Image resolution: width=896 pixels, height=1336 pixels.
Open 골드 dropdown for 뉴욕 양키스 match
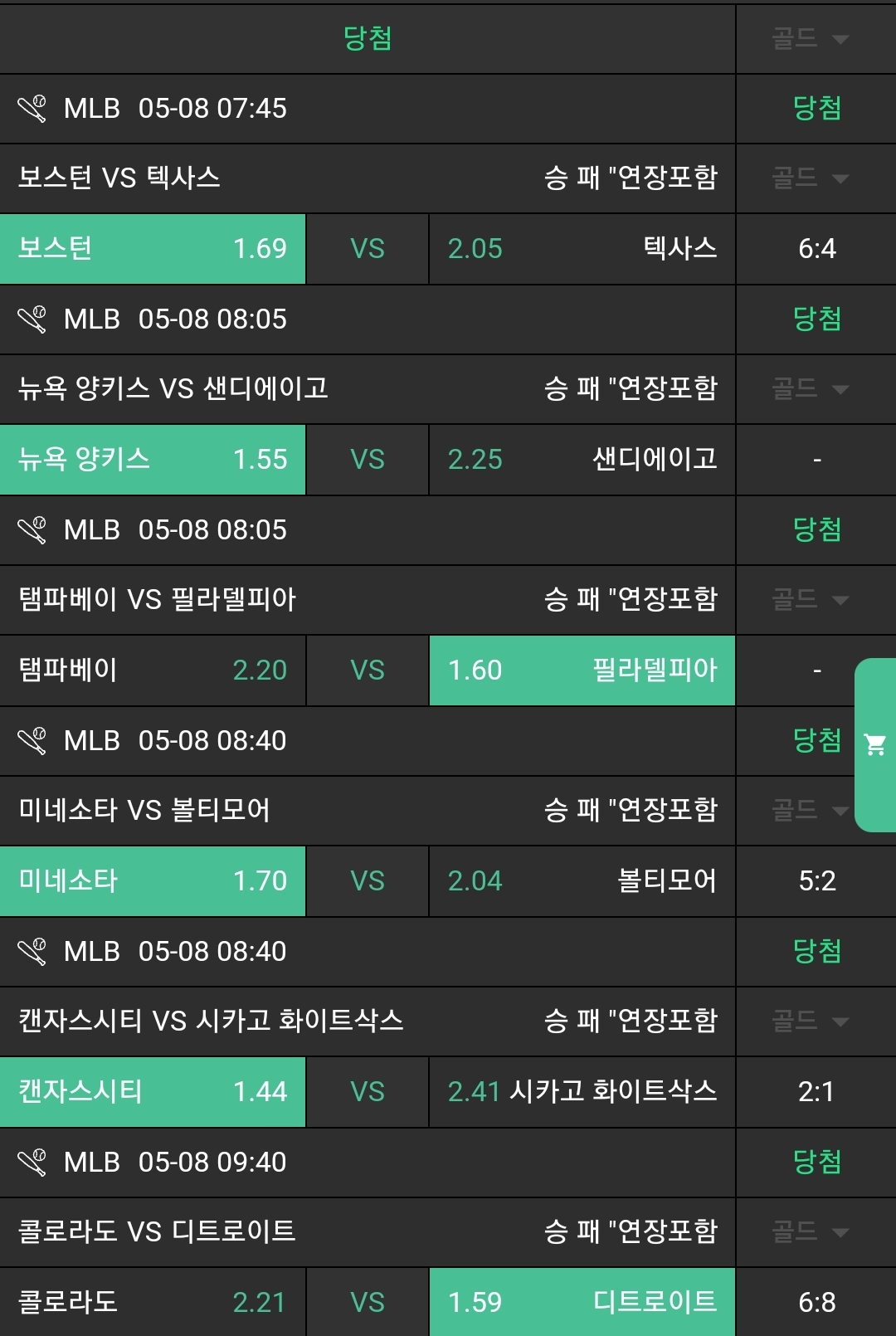[x=811, y=388]
